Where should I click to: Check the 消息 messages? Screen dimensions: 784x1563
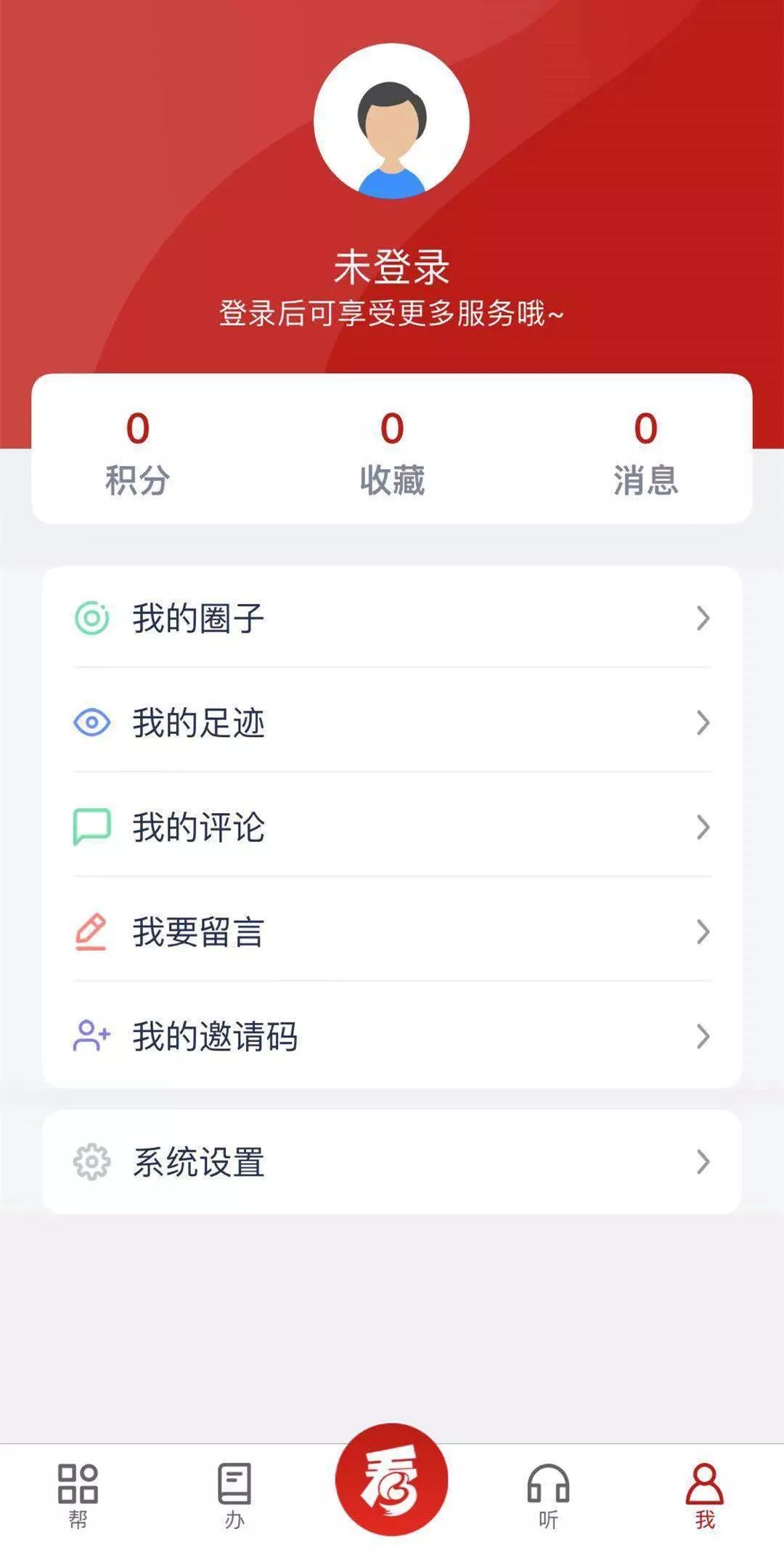(645, 452)
